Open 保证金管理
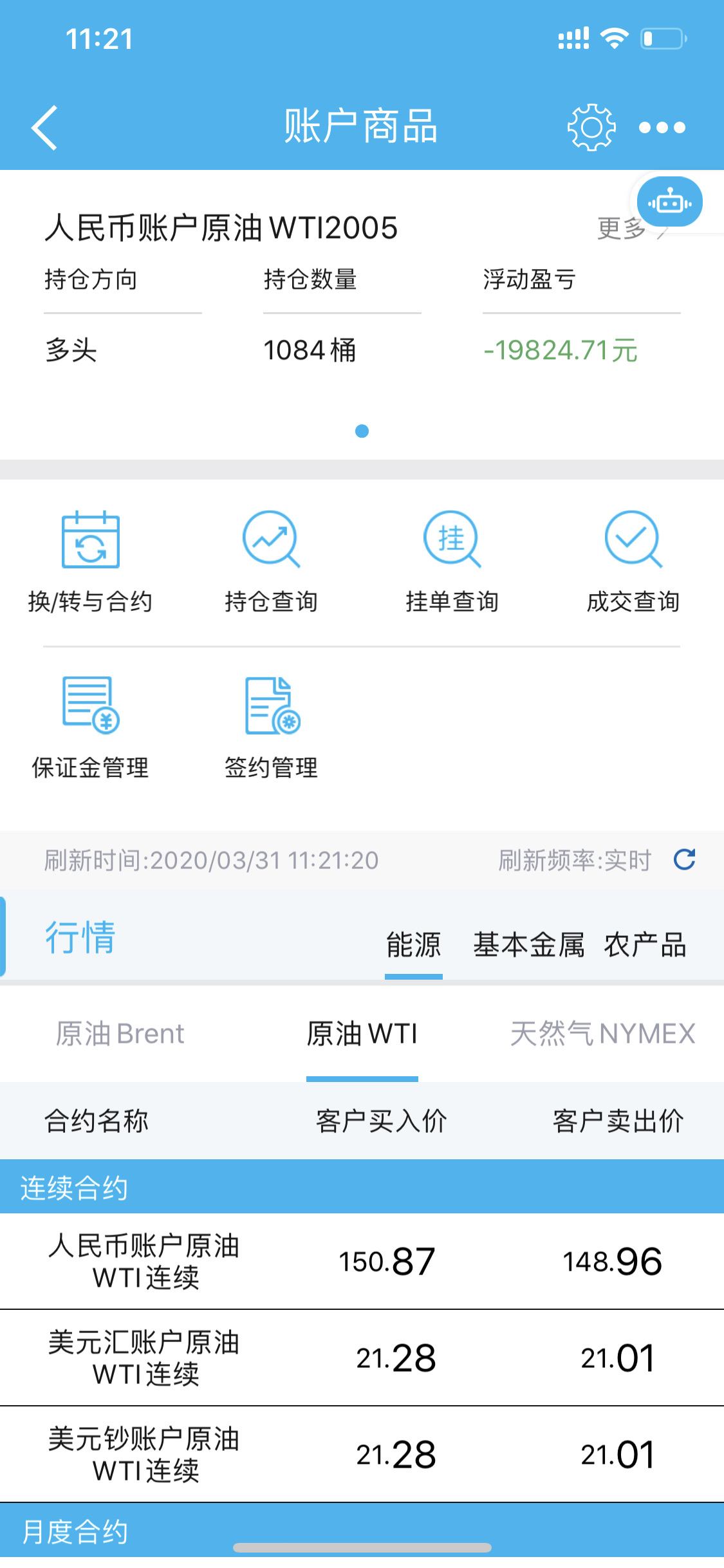This screenshot has width=724, height=1568. [x=90, y=727]
